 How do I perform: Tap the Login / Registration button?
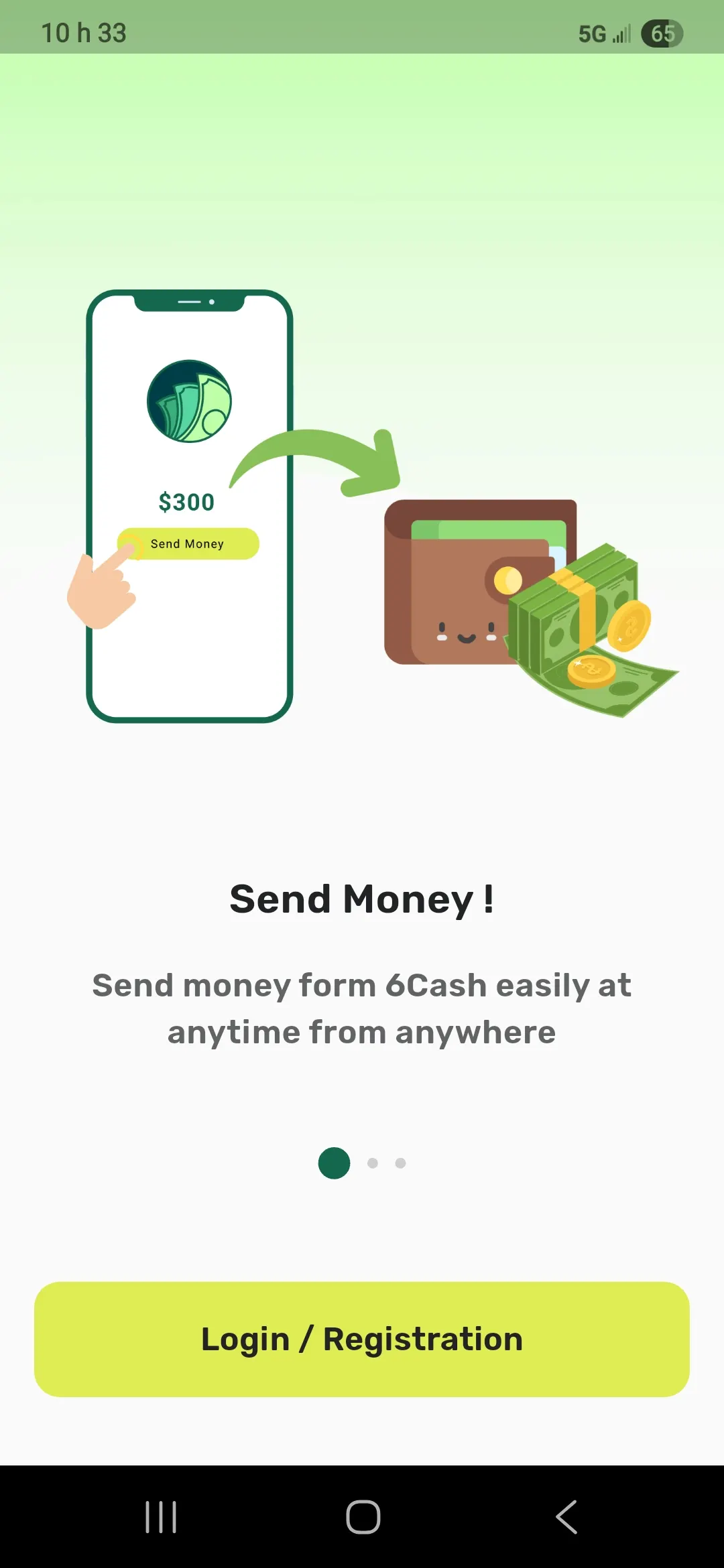pos(362,1340)
